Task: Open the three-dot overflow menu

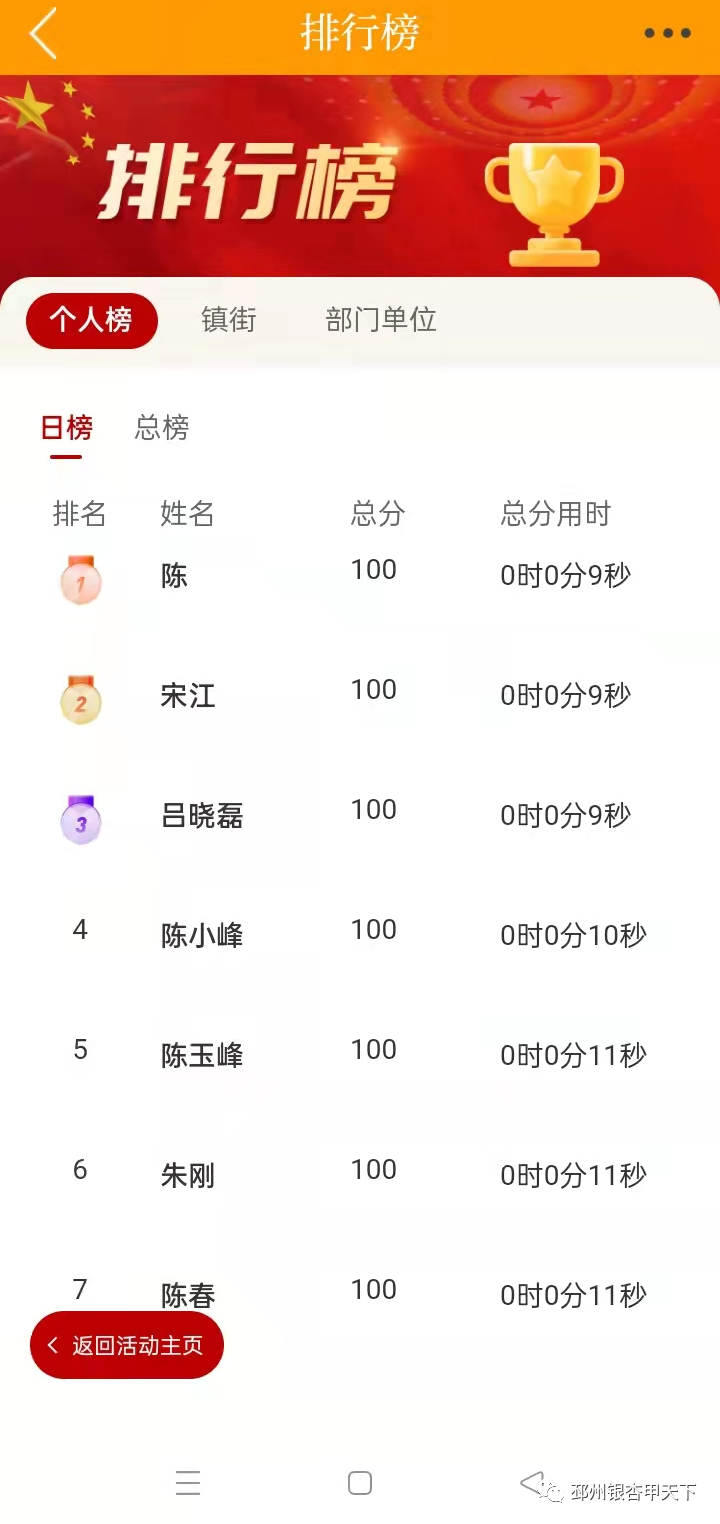Action: (x=667, y=33)
